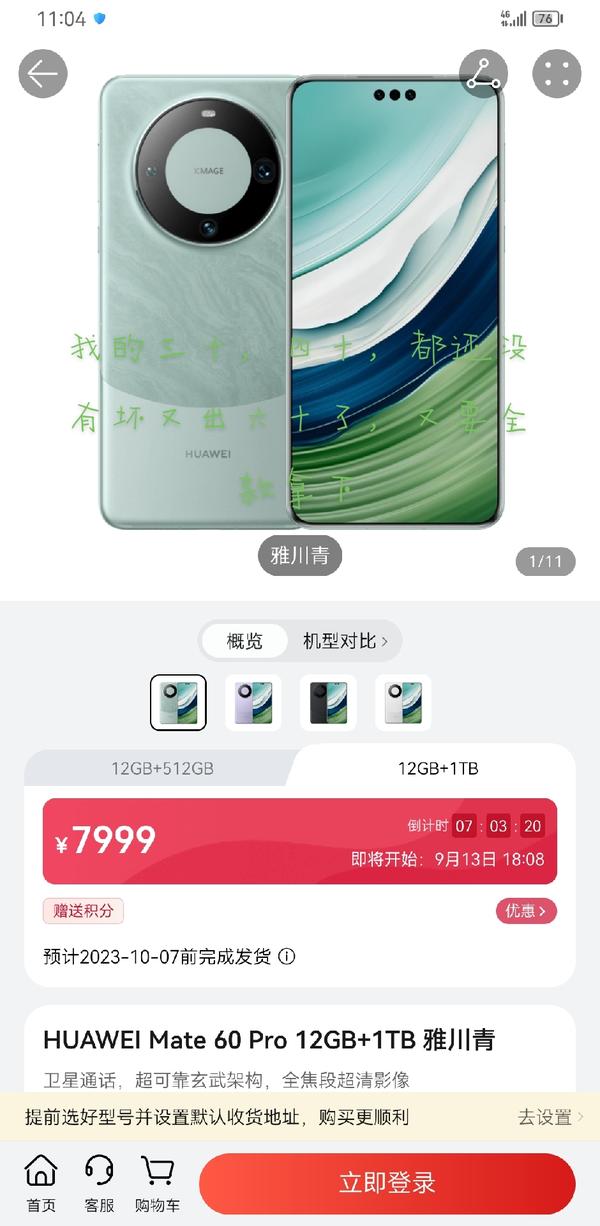Select the white color phone thumbnail

[x=403, y=702]
